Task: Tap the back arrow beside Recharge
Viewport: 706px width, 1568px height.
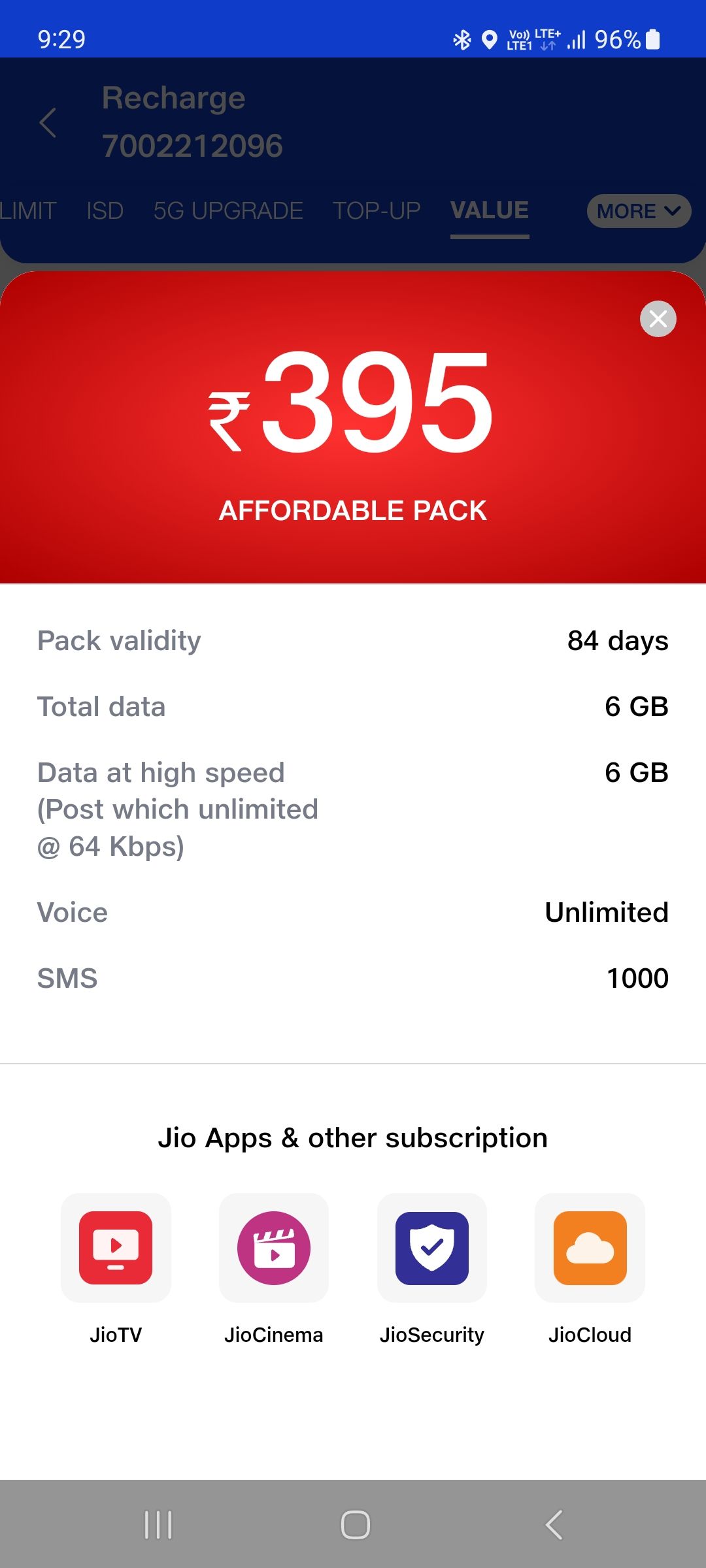Action: [48, 122]
